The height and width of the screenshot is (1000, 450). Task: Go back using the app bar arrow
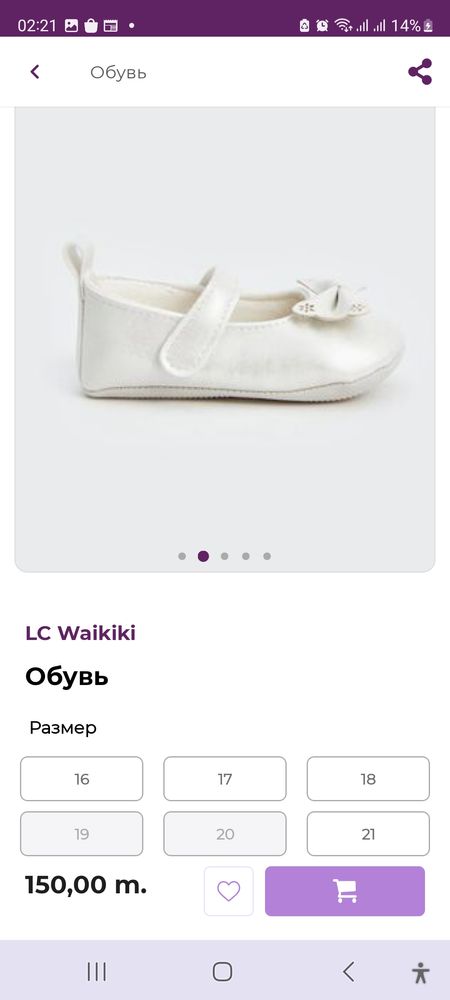click(35, 72)
